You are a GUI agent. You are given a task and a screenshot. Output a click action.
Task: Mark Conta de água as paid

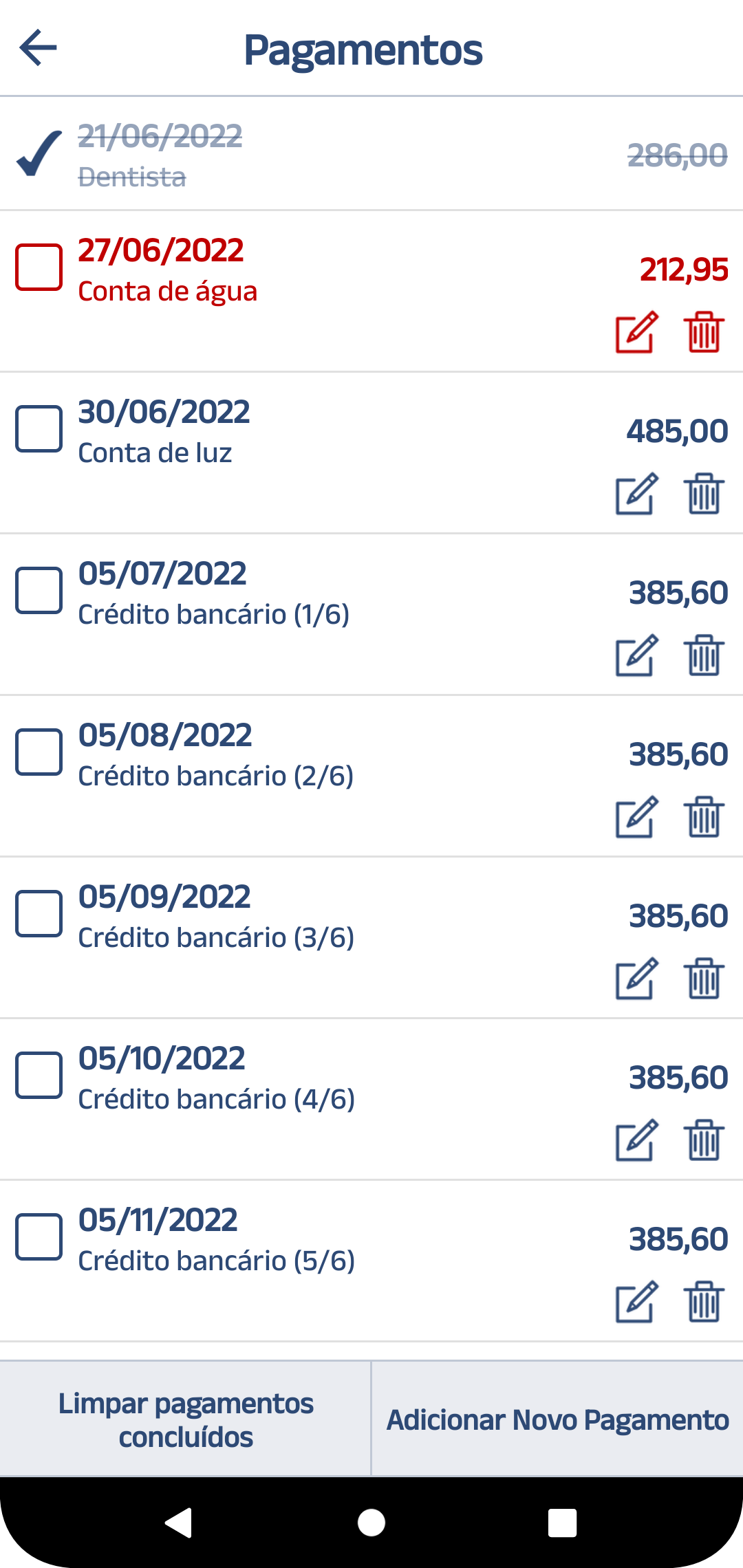click(x=39, y=267)
